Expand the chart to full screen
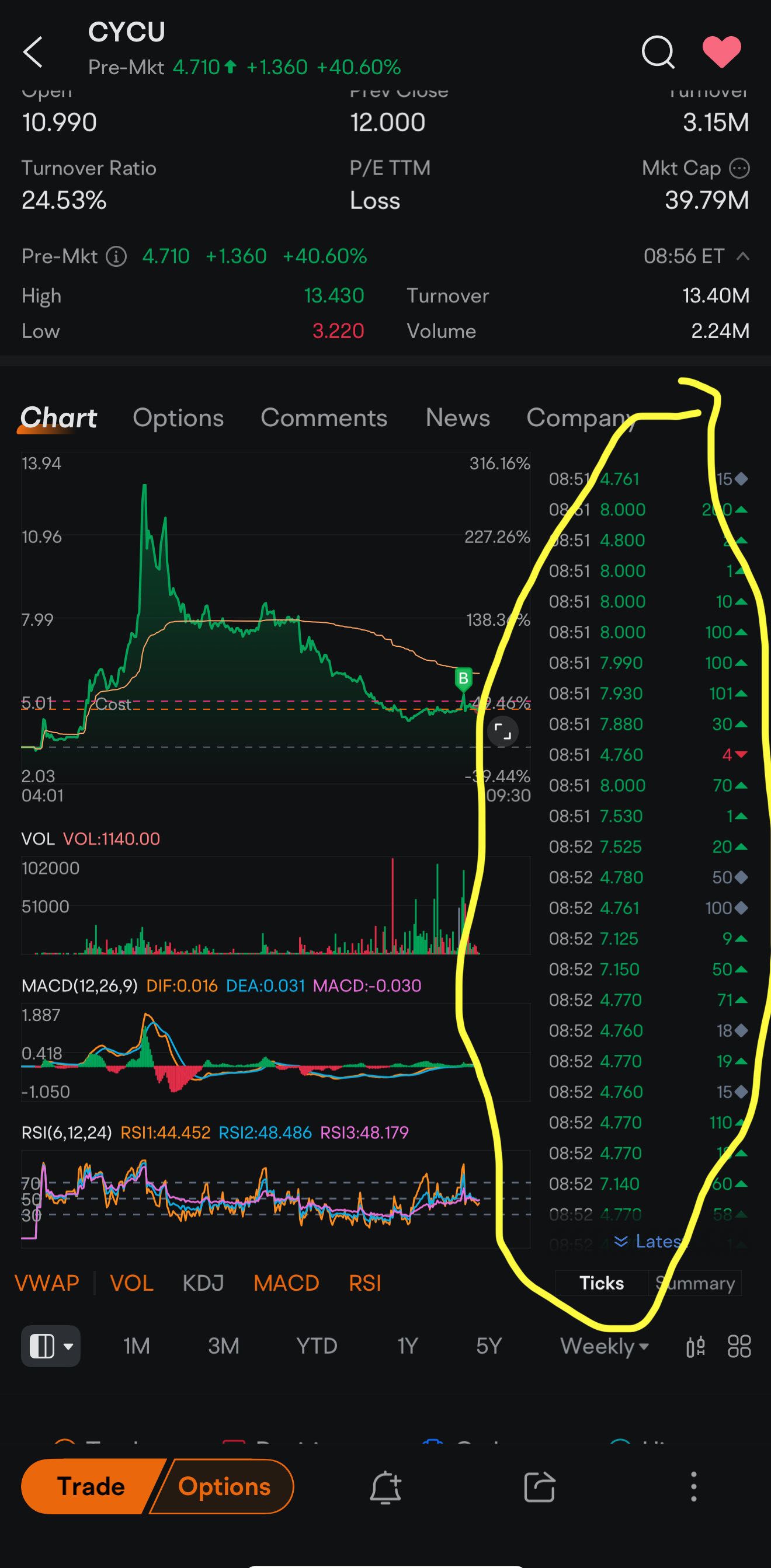Viewport: 771px width, 1568px height. [x=503, y=731]
